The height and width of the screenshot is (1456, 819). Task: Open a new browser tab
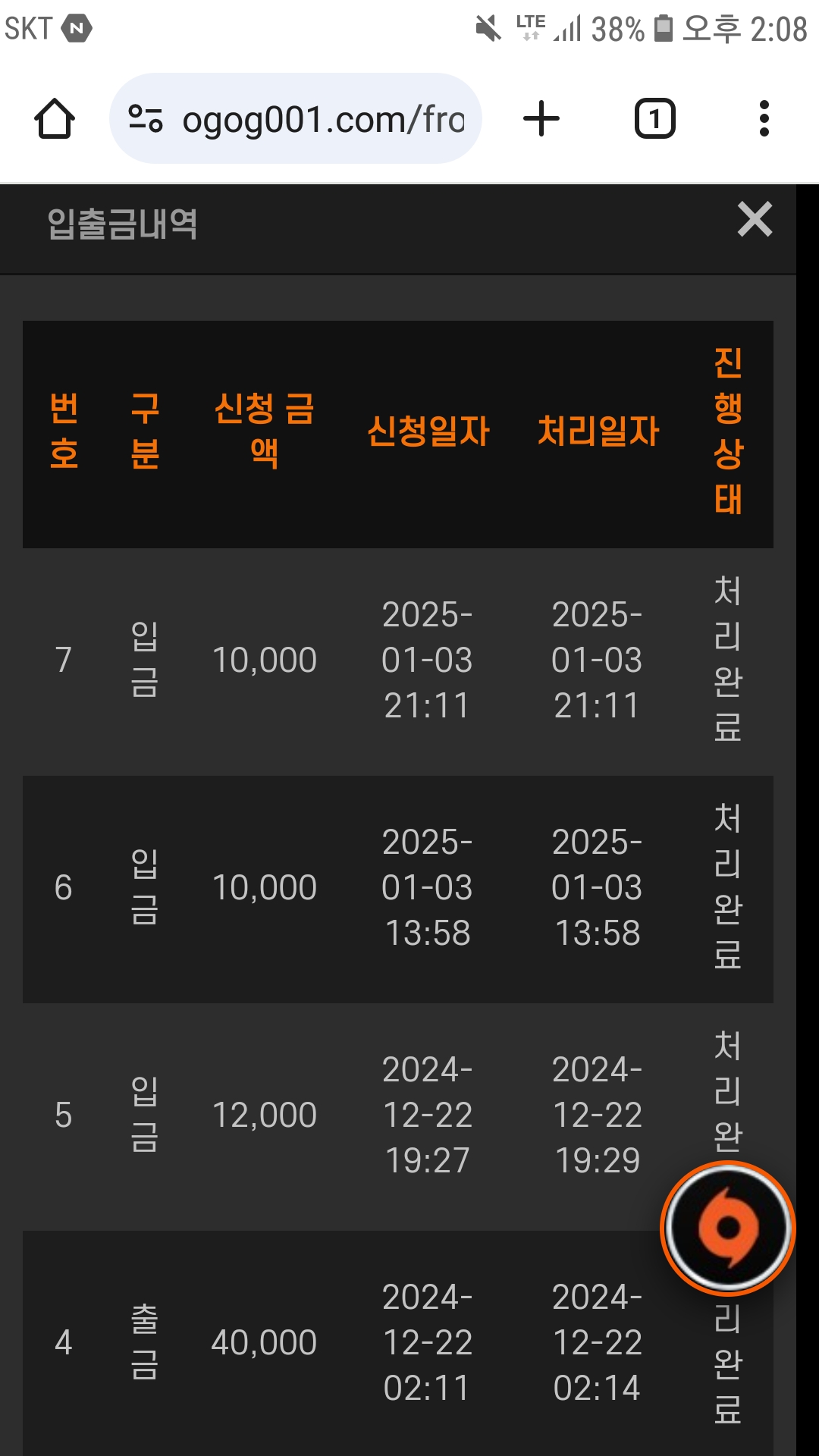[541, 119]
